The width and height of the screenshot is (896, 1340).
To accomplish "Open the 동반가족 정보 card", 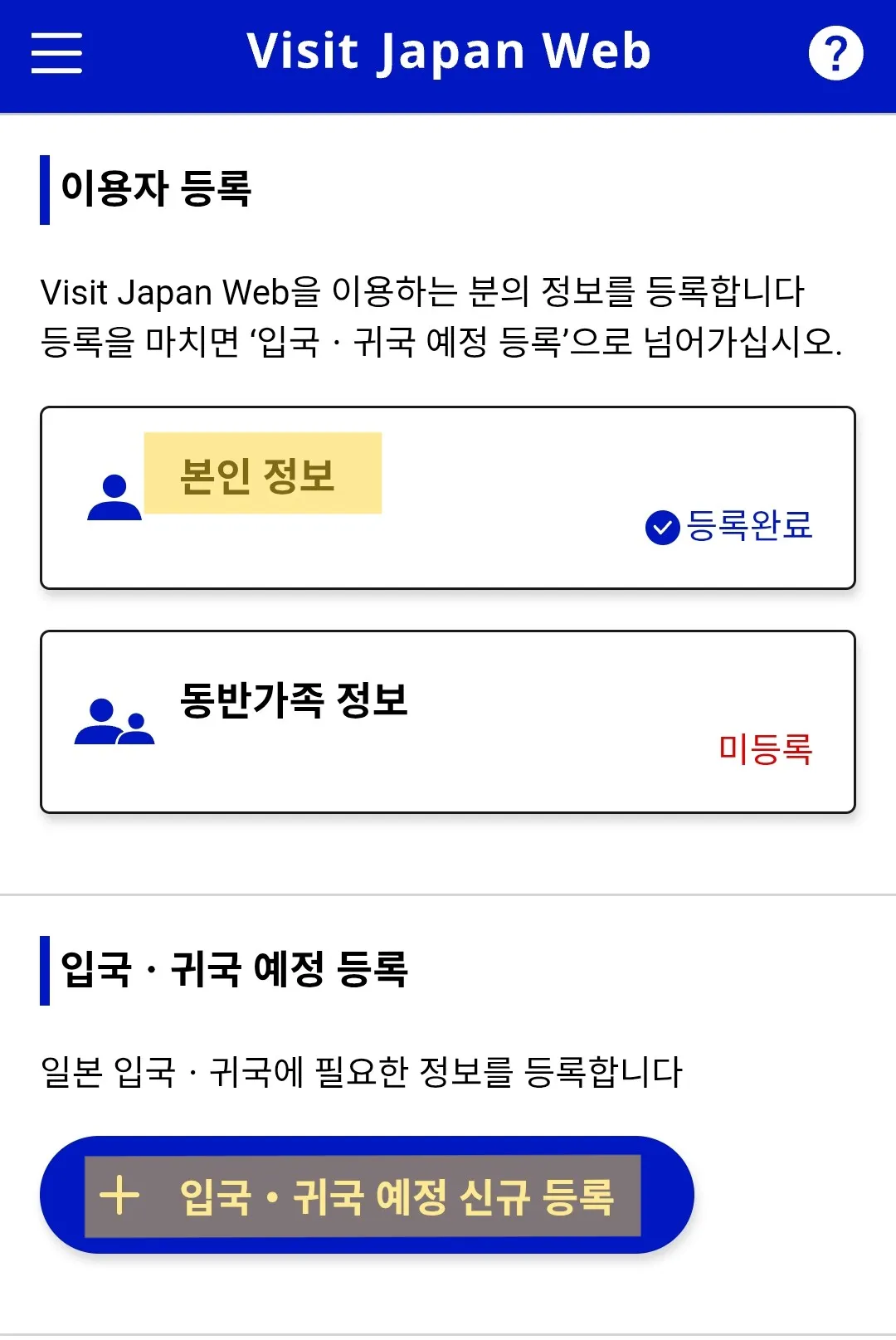I will (x=448, y=722).
